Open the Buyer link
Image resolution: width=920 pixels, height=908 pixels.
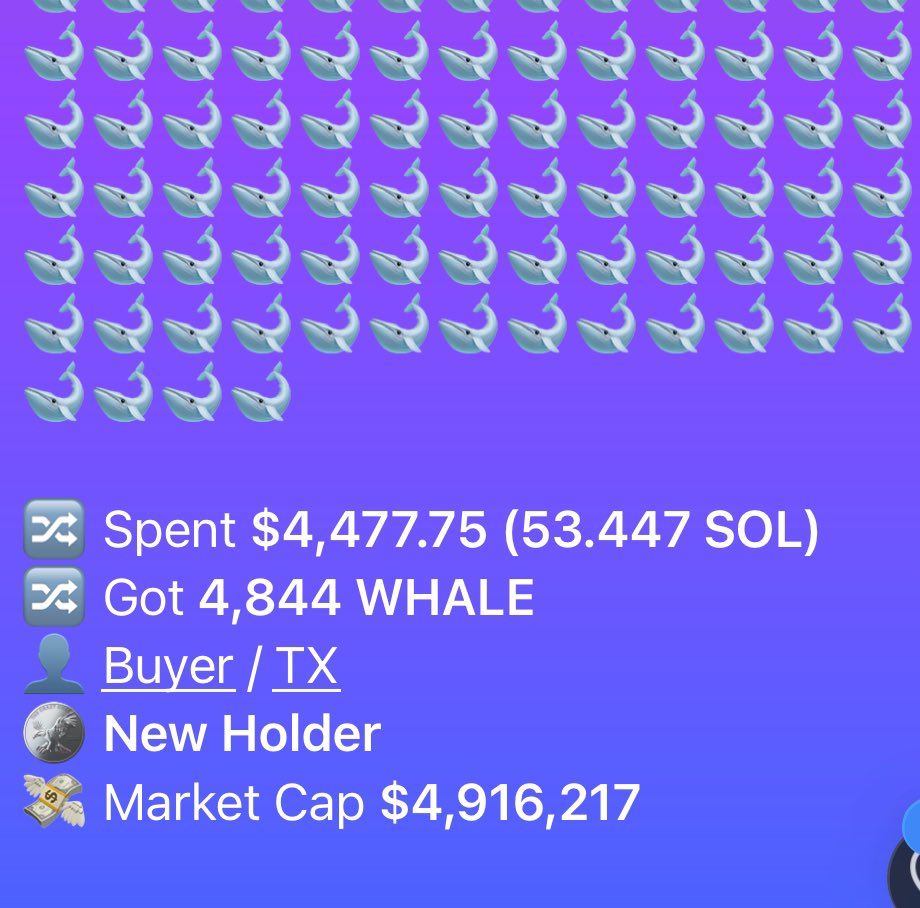coord(168,667)
